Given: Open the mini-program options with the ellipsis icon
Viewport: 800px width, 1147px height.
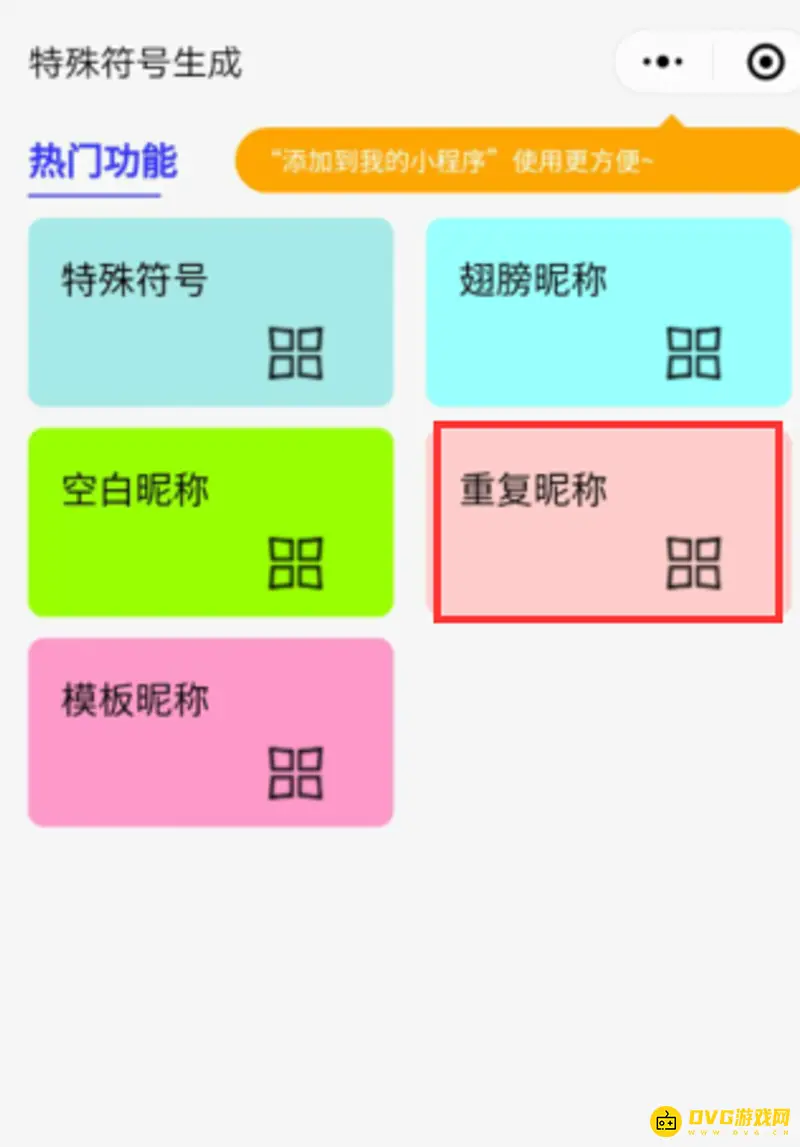Looking at the screenshot, I should [660, 61].
